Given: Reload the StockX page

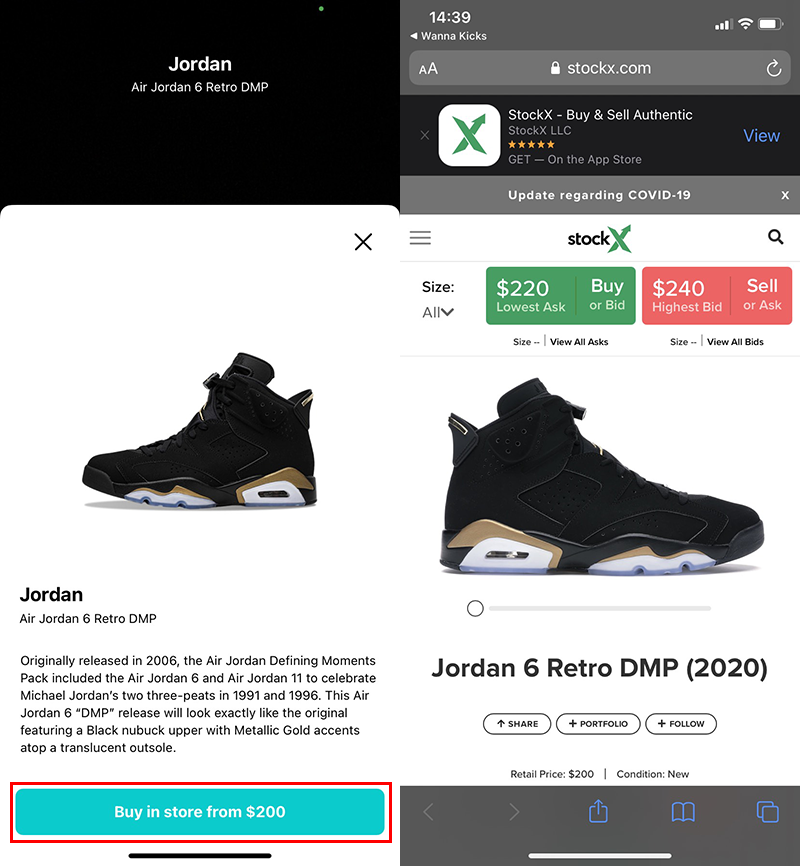Looking at the screenshot, I should (772, 69).
